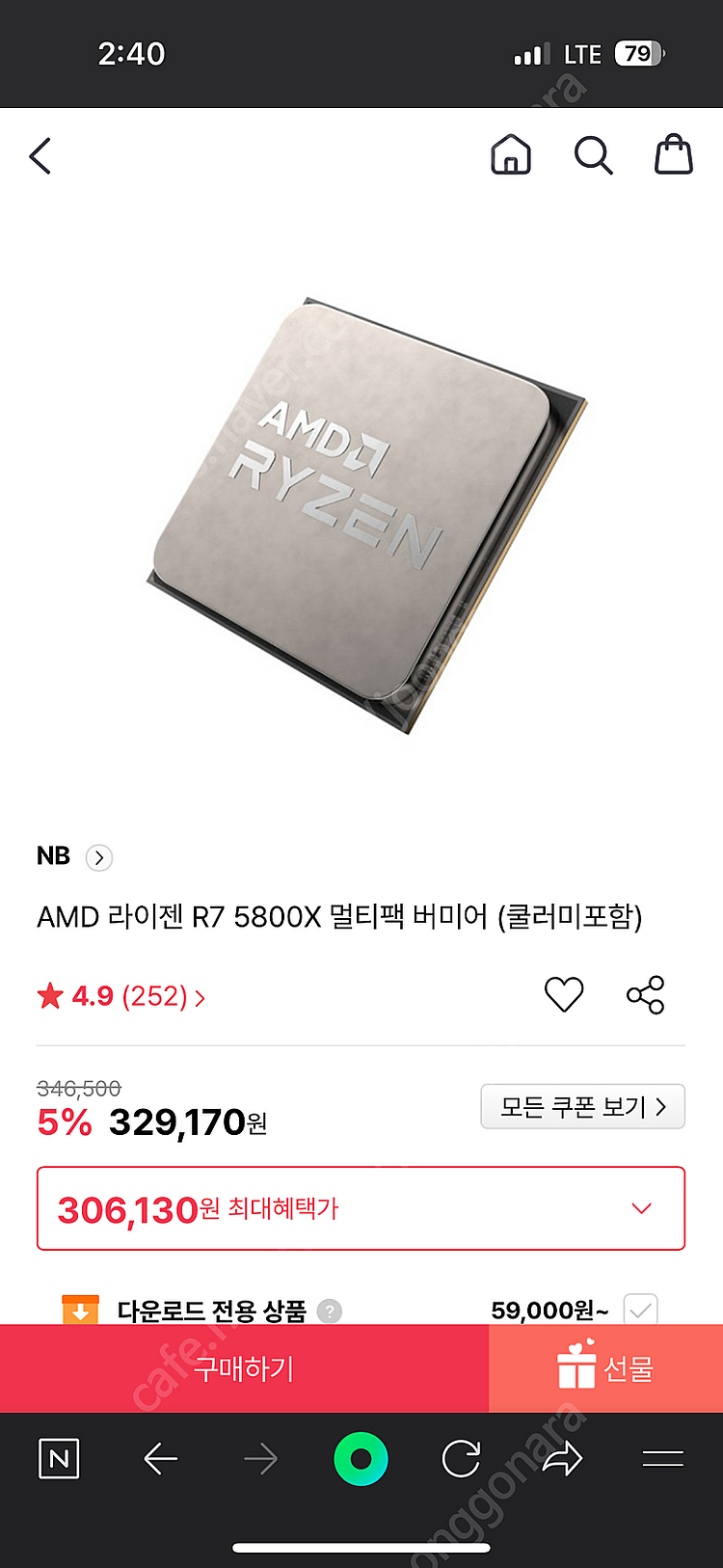Tap the back chevron at top left
Image resolution: width=723 pixels, height=1568 pixels.
(x=40, y=155)
